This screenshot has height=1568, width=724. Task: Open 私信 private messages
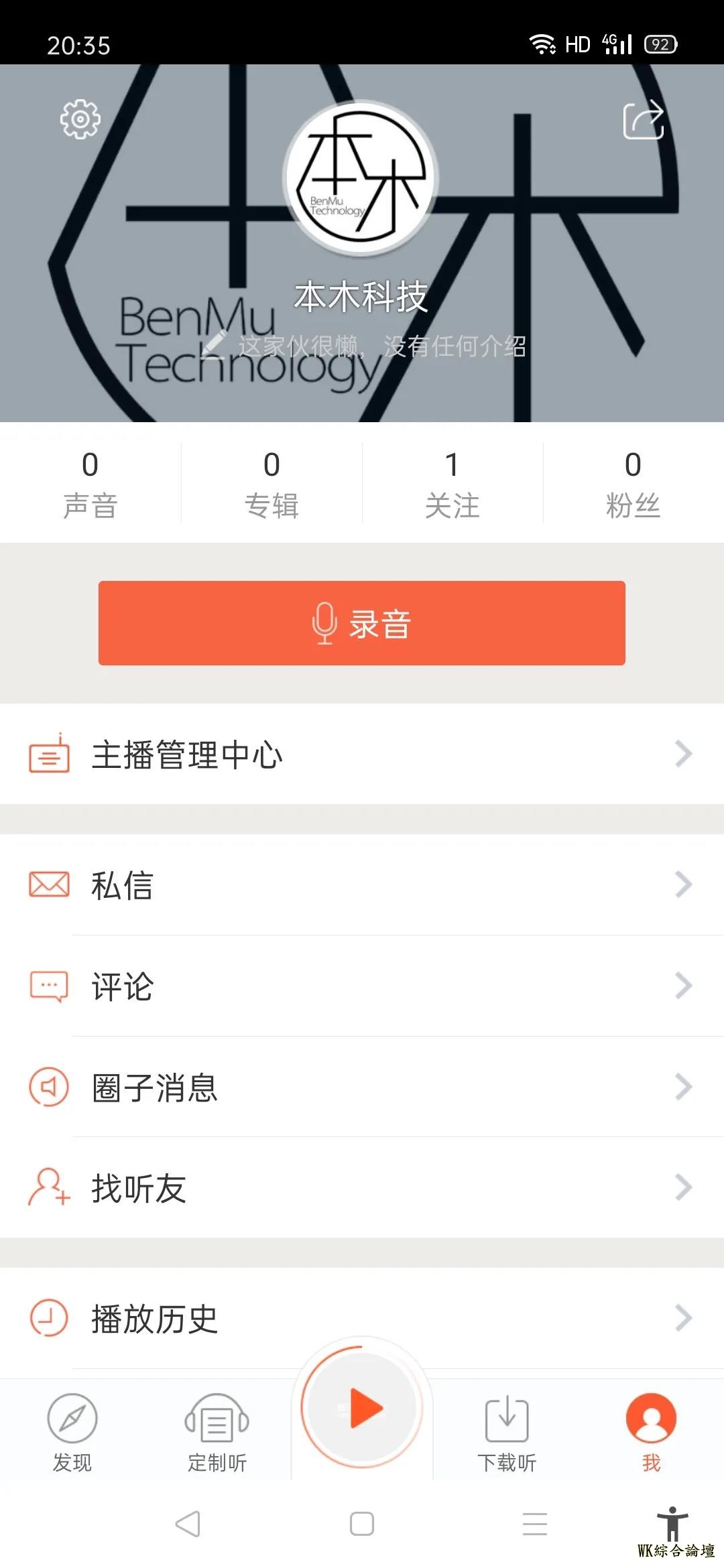(x=362, y=885)
